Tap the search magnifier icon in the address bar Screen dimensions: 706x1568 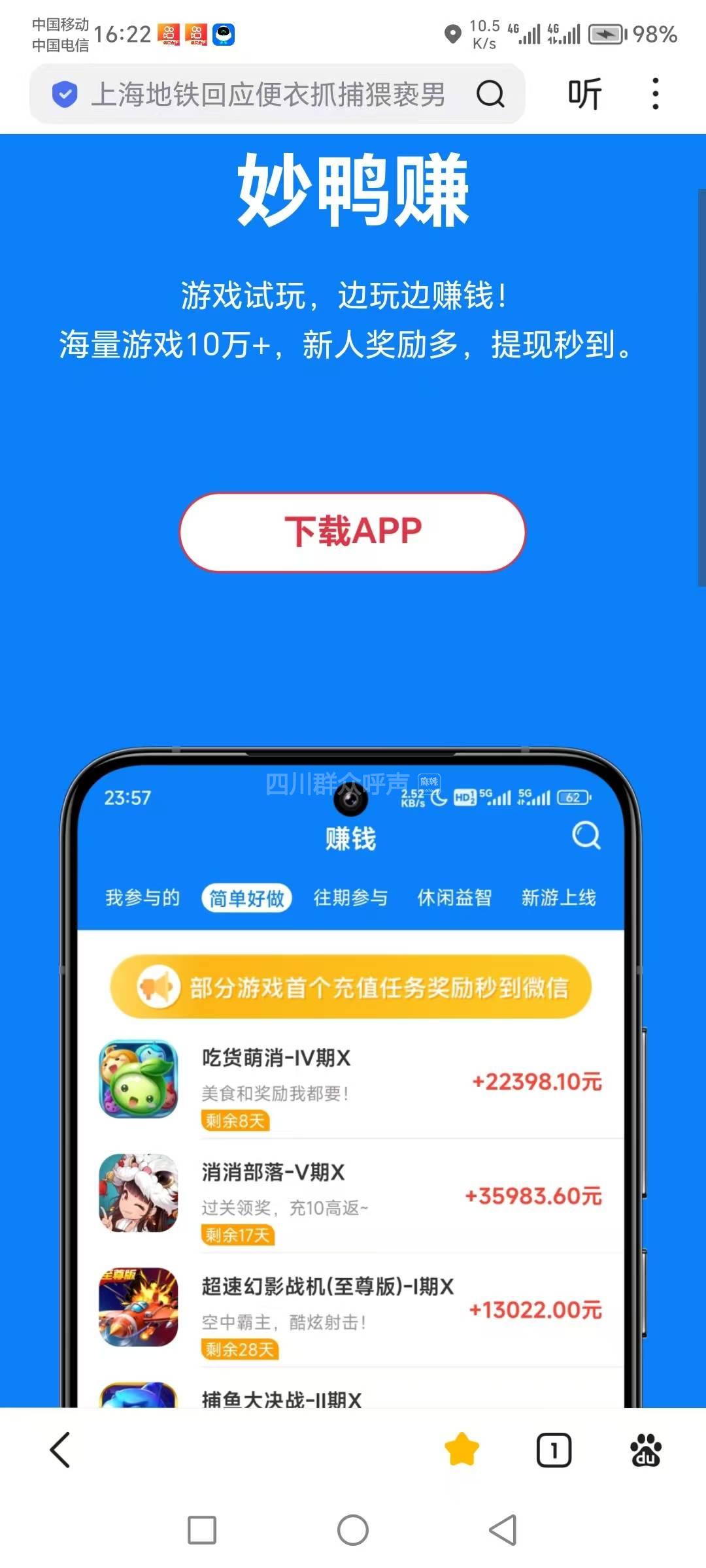pos(490,95)
